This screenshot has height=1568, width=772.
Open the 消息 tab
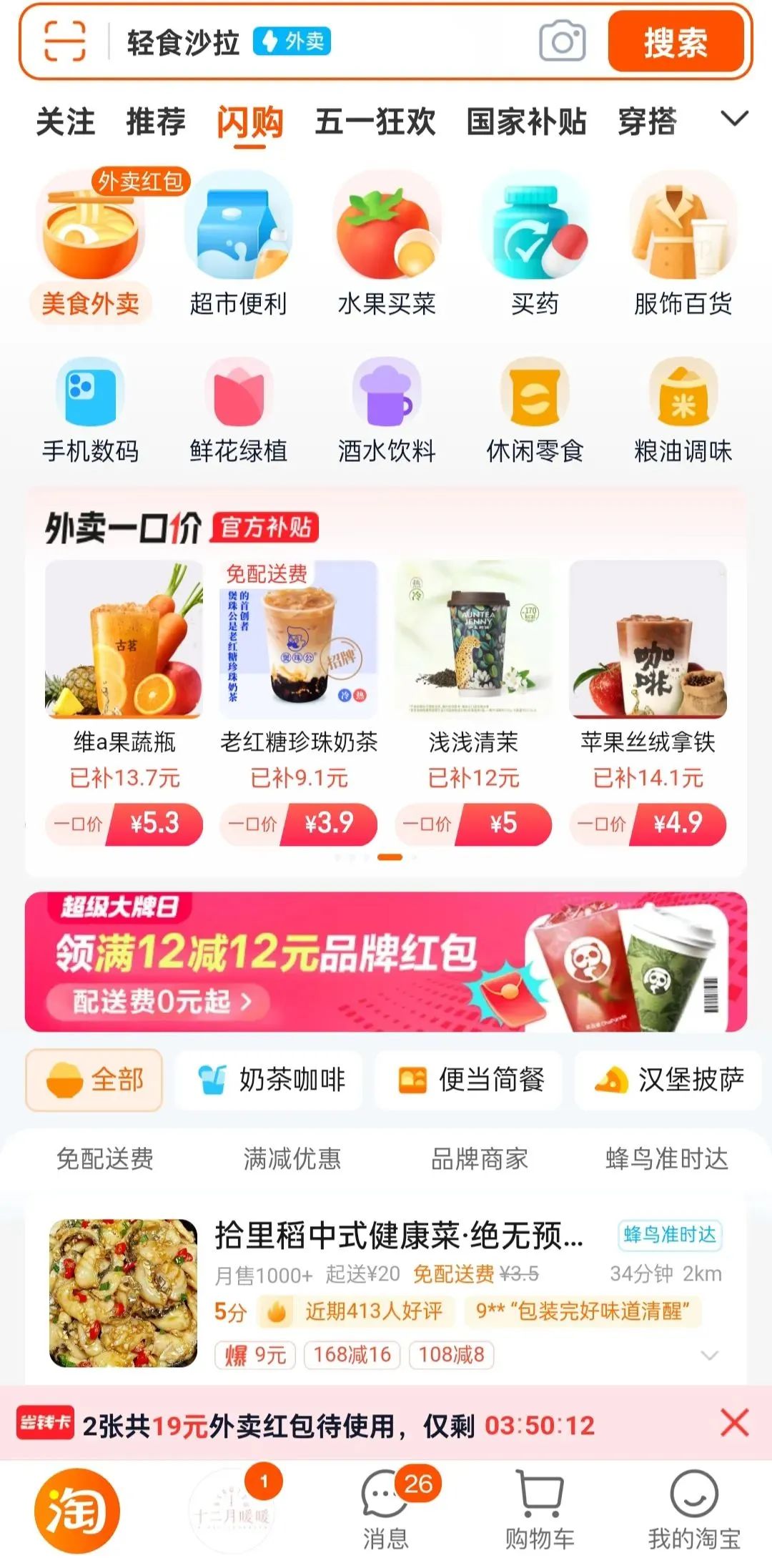click(386, 1509)
